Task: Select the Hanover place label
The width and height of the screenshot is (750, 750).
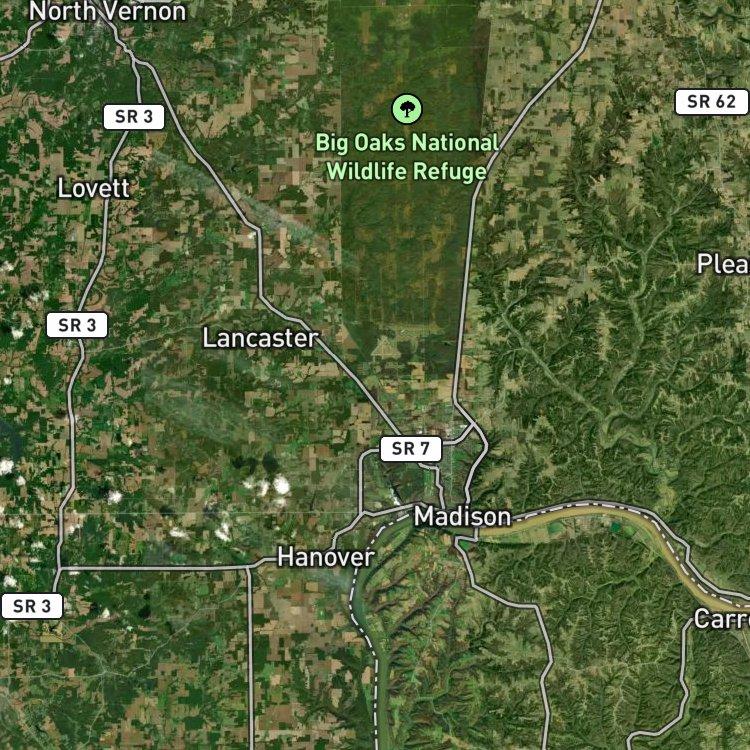Action: (x=326, y=557)
